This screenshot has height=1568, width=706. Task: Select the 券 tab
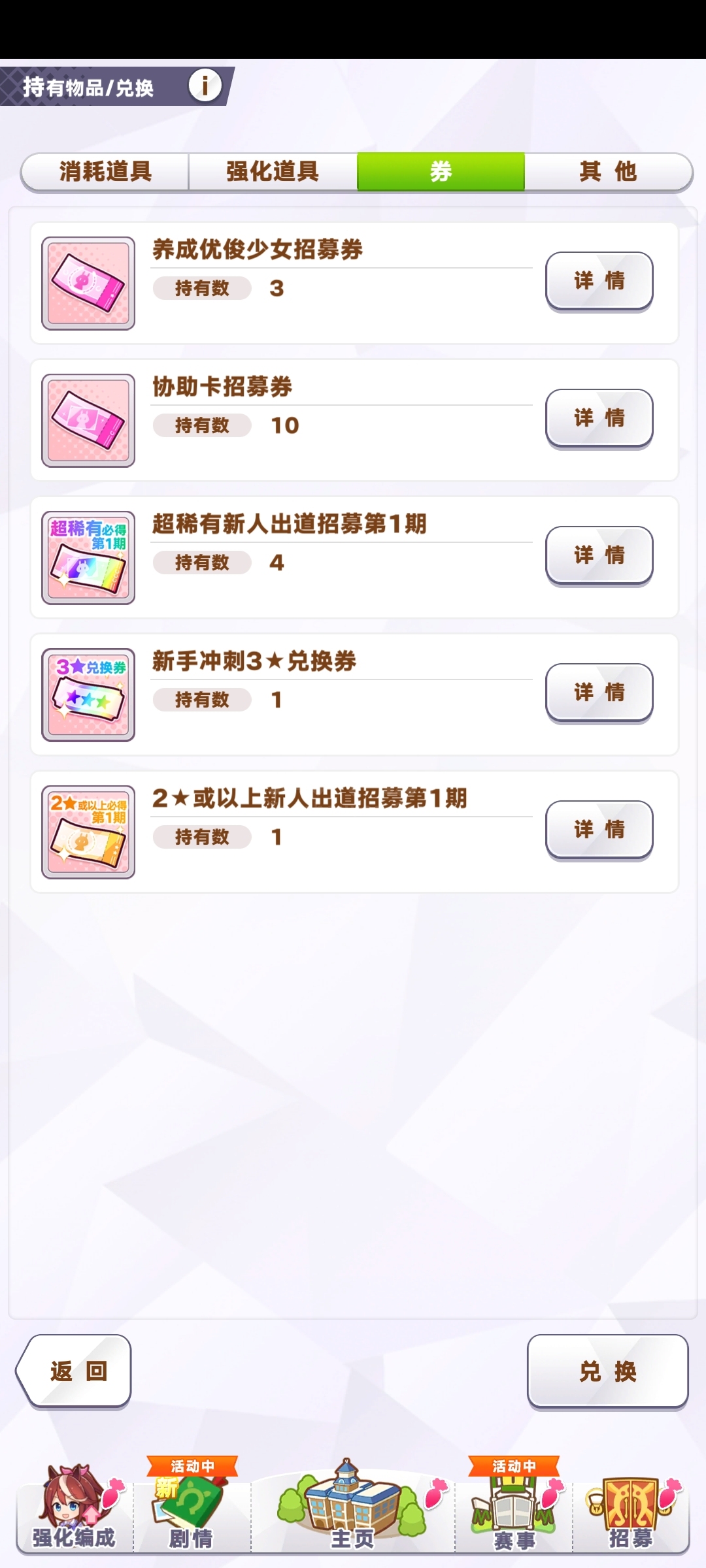[441, 172]
